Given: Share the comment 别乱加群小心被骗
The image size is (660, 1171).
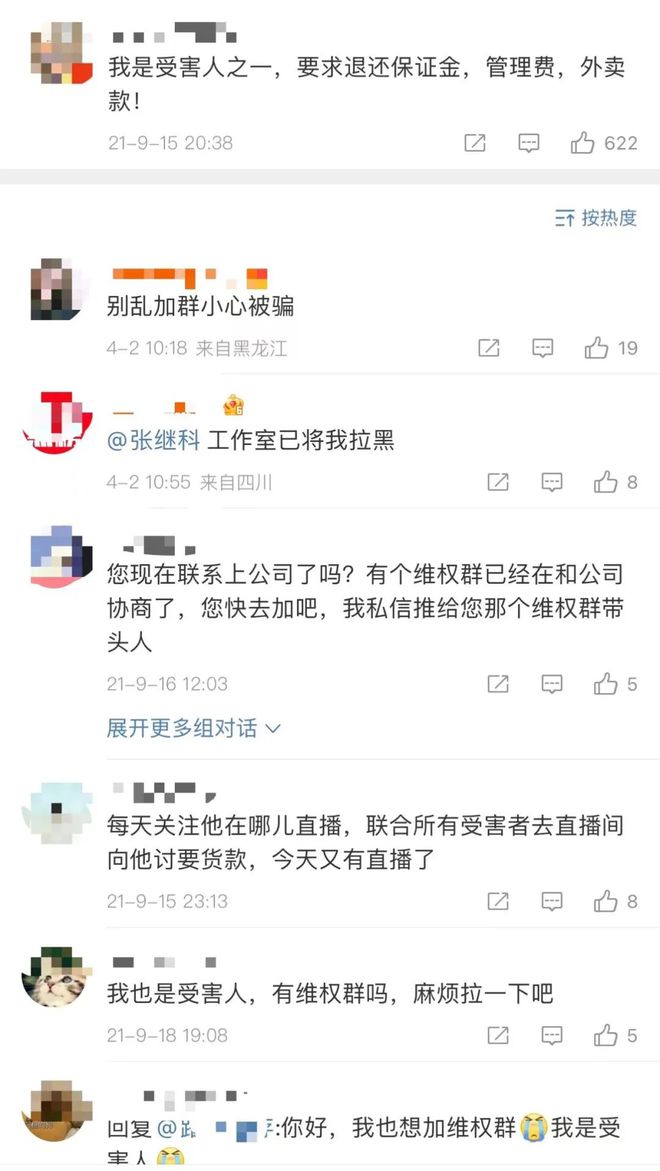Looking at the screenshot, I should 488,348.
